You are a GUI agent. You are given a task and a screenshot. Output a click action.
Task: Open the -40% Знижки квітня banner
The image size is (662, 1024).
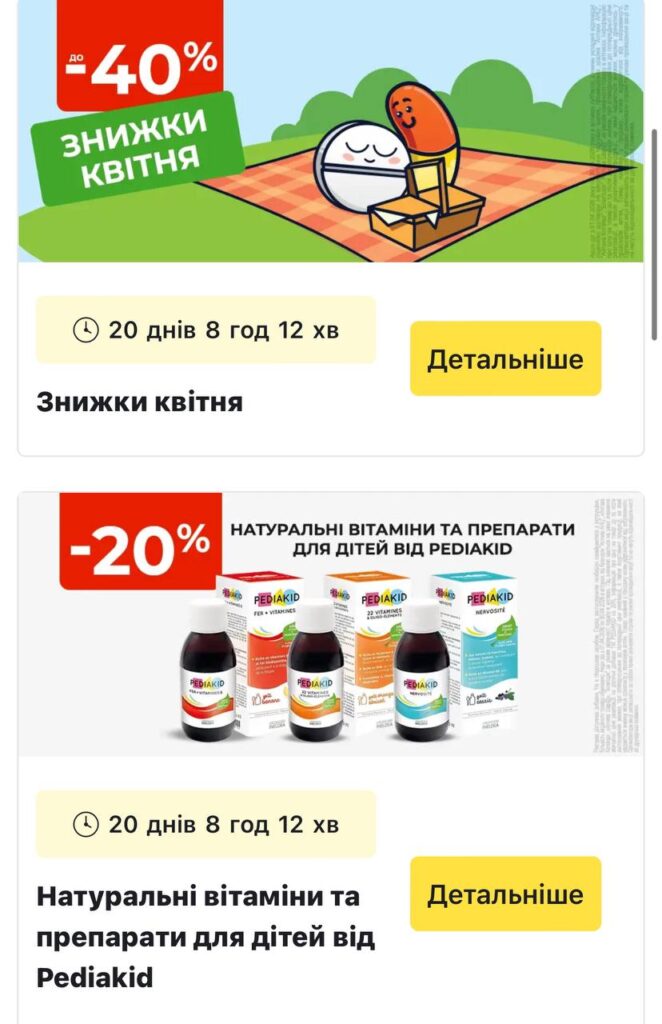coord(330,130)
